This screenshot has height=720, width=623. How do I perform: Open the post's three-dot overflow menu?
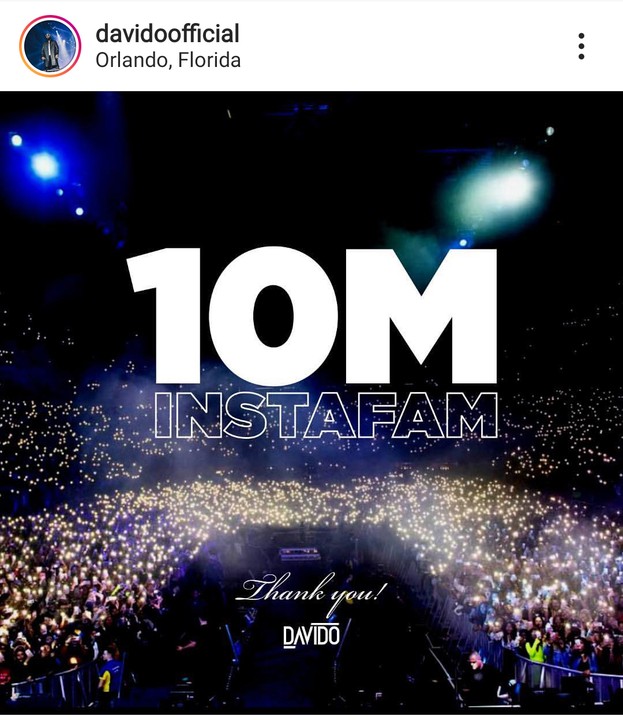tap(581, 46)
